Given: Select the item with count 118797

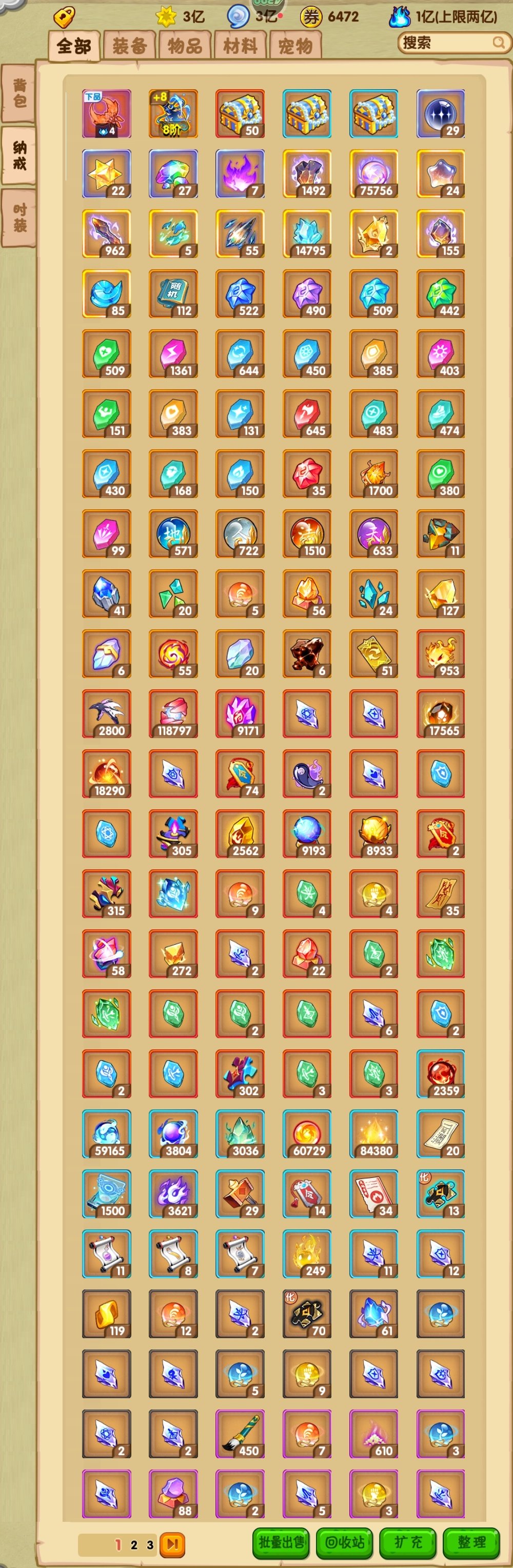Looking at the screenshot, I should coord(173,713).
